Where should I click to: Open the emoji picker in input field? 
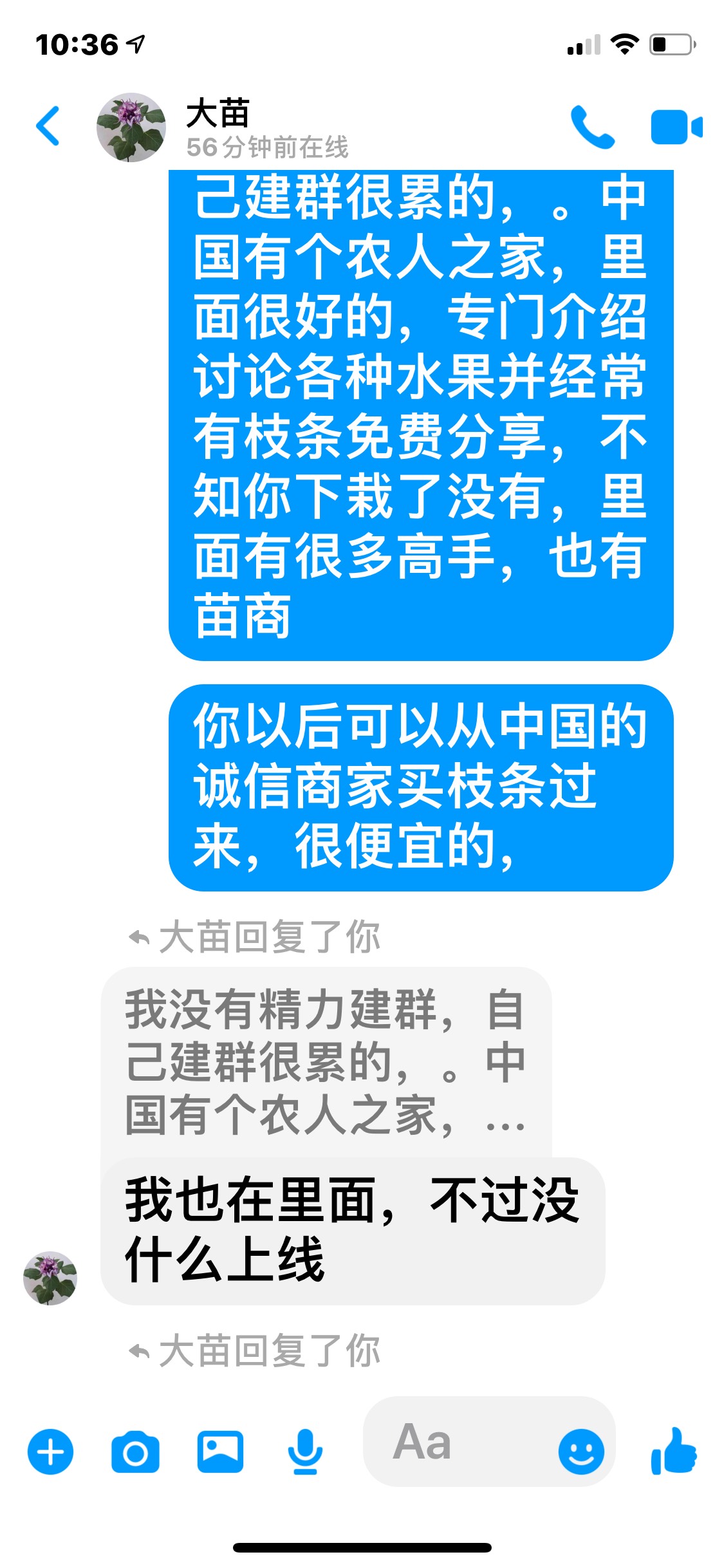coord(581,1451)
